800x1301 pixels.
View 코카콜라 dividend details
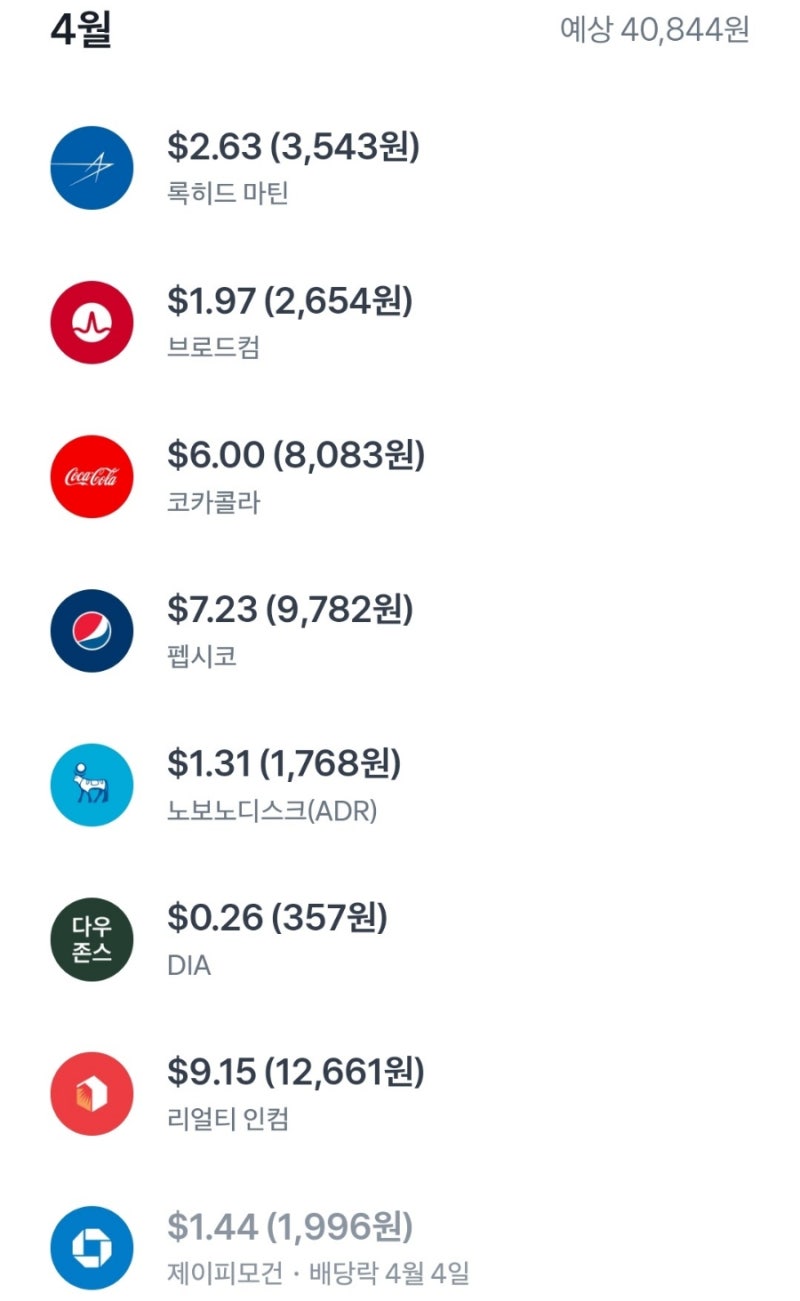[x=295, y=476]
